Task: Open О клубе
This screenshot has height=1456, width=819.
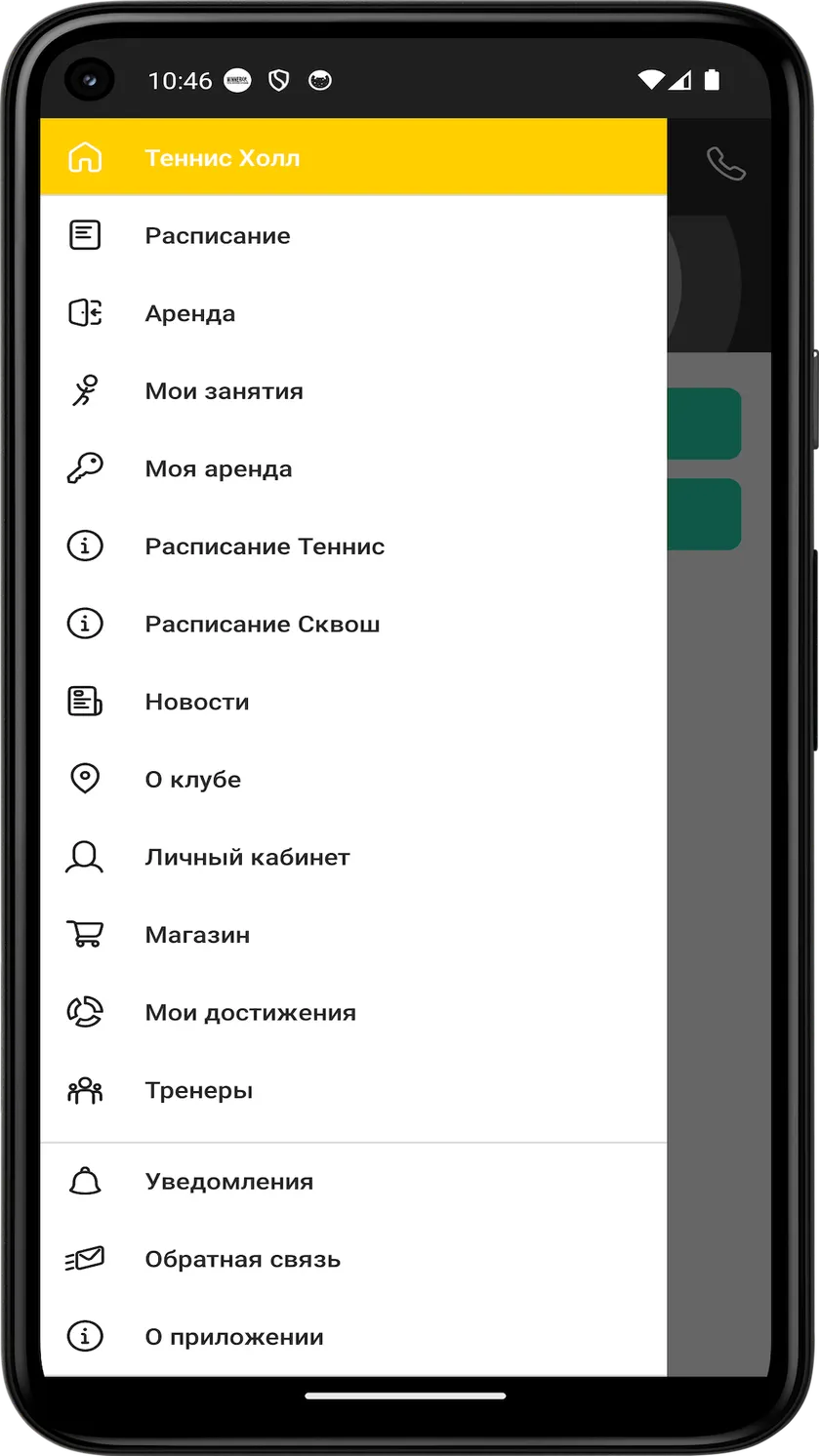Action: click(353, 780)
